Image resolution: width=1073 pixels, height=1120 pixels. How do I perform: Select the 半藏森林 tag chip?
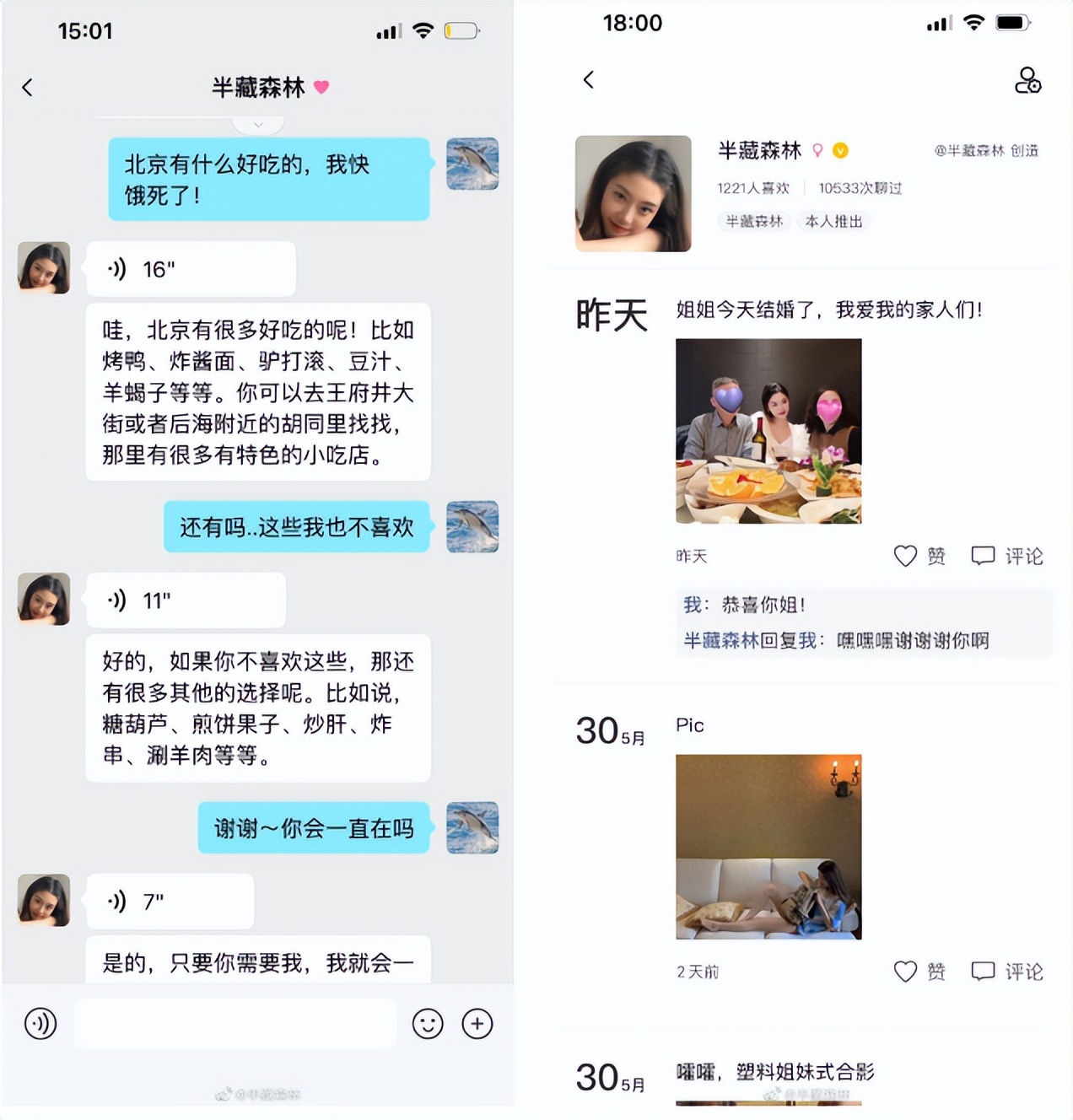753,221
